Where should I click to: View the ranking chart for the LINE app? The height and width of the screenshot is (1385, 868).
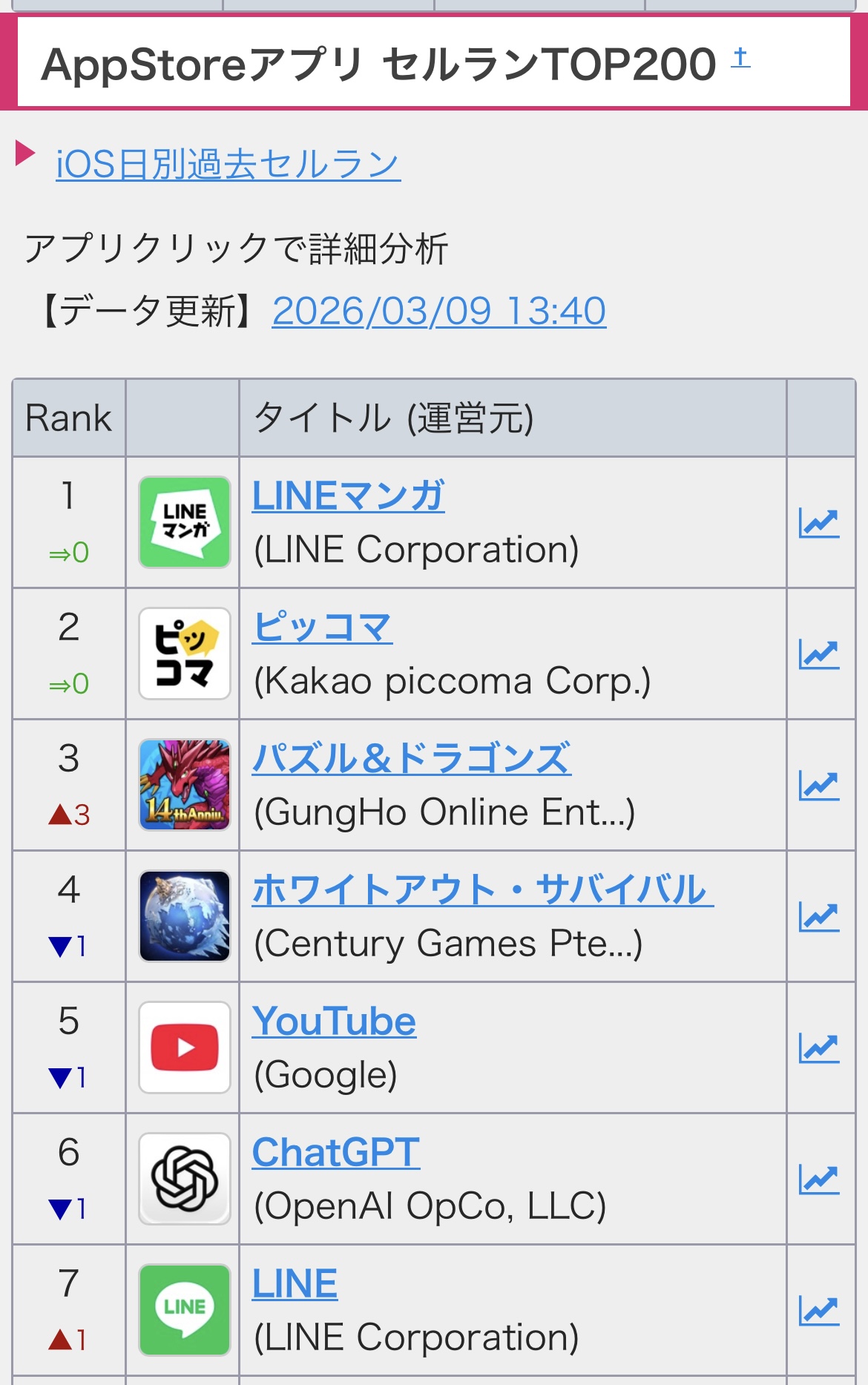(819, 1311)
